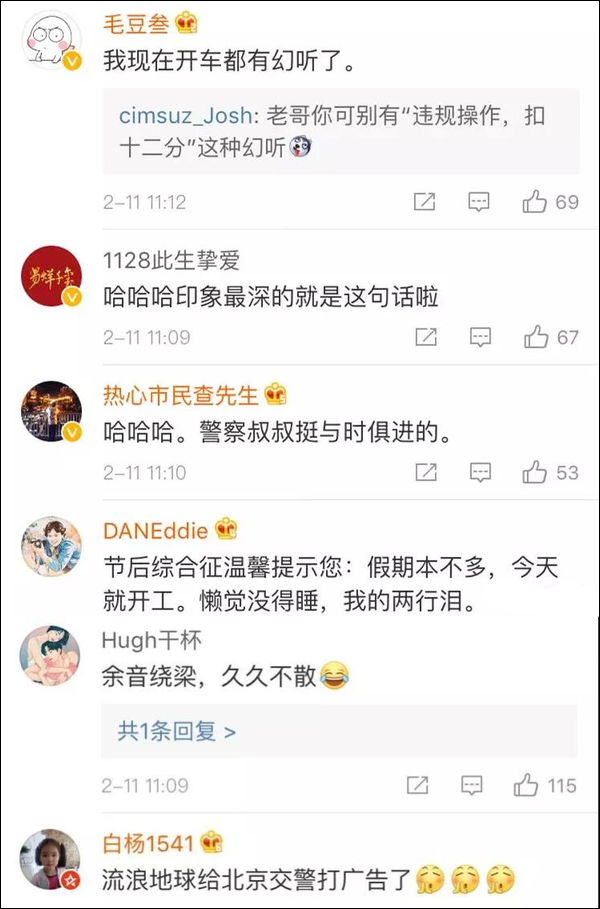
Task: View 毛豆叁's profile avatar
Action: click(51, 41)
